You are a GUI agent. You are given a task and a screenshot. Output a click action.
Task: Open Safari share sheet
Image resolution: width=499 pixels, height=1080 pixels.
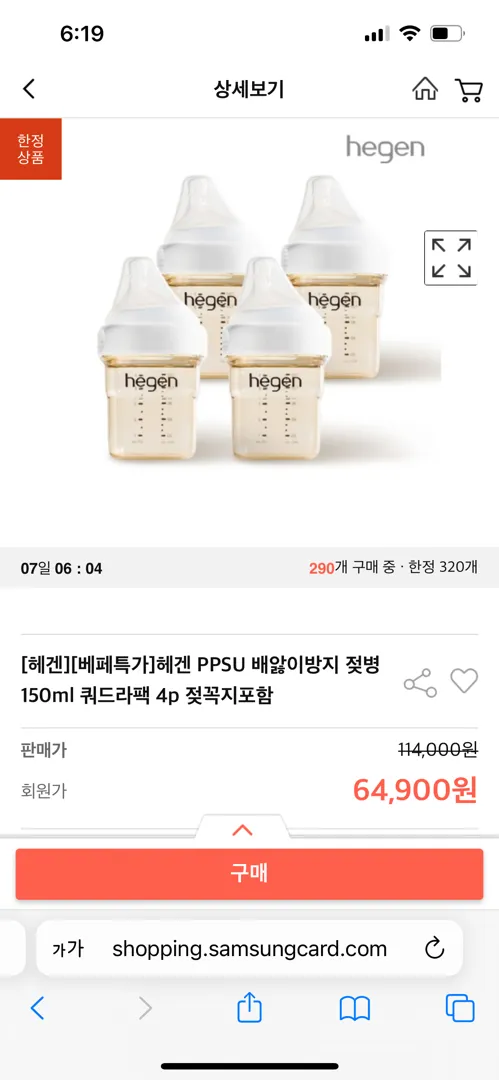[x=250, y=1008]
